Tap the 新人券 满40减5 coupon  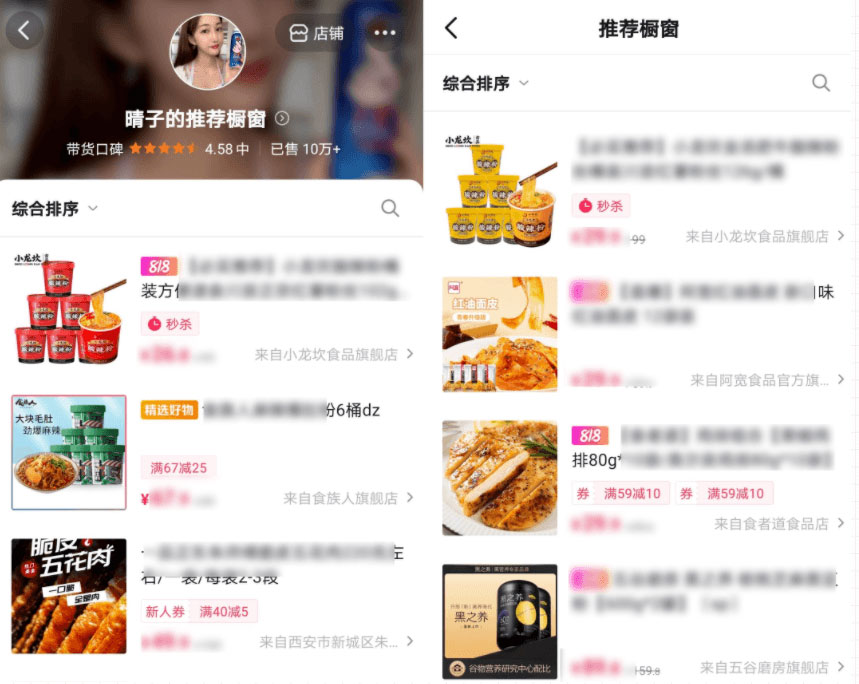(x=200, y=611)
